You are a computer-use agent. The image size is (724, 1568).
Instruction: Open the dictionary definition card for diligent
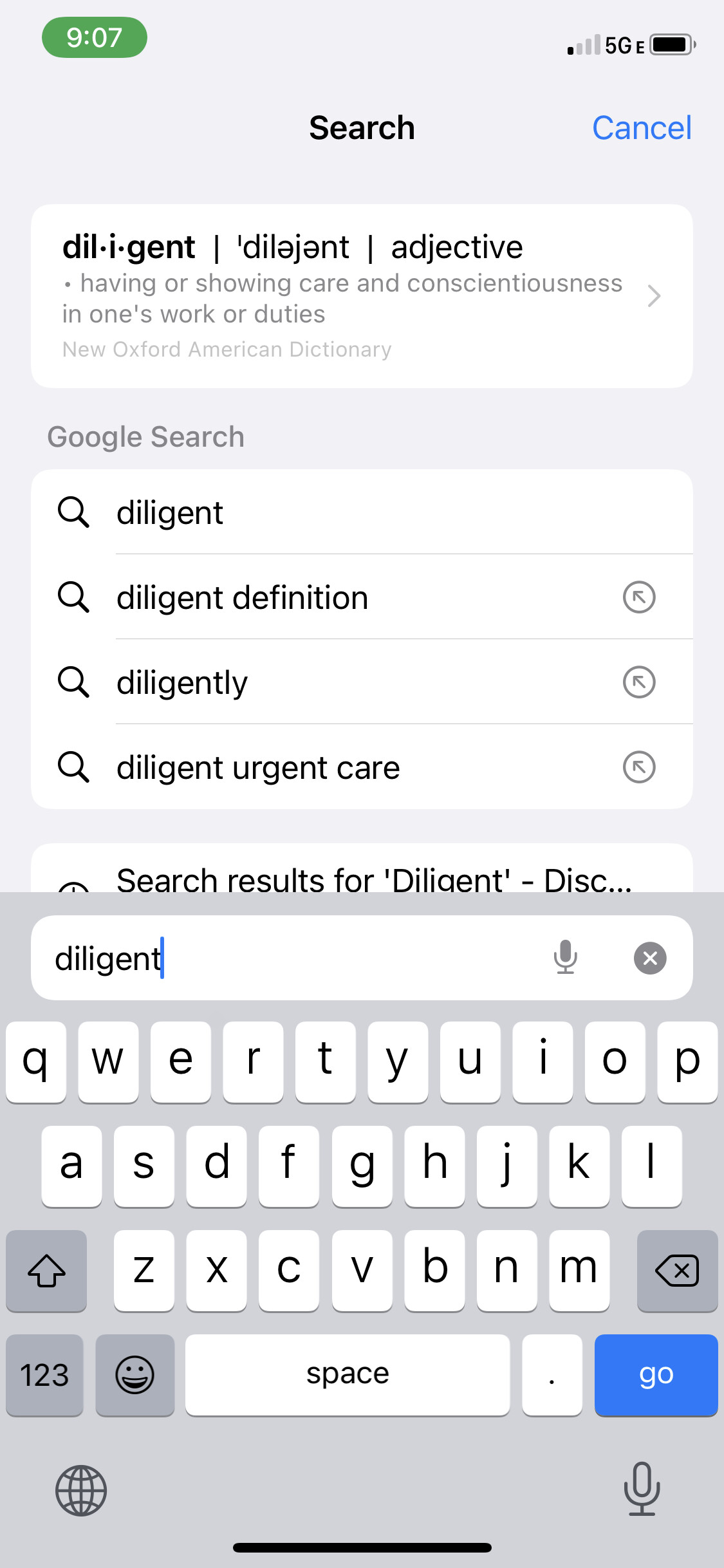tap(362, 296)
